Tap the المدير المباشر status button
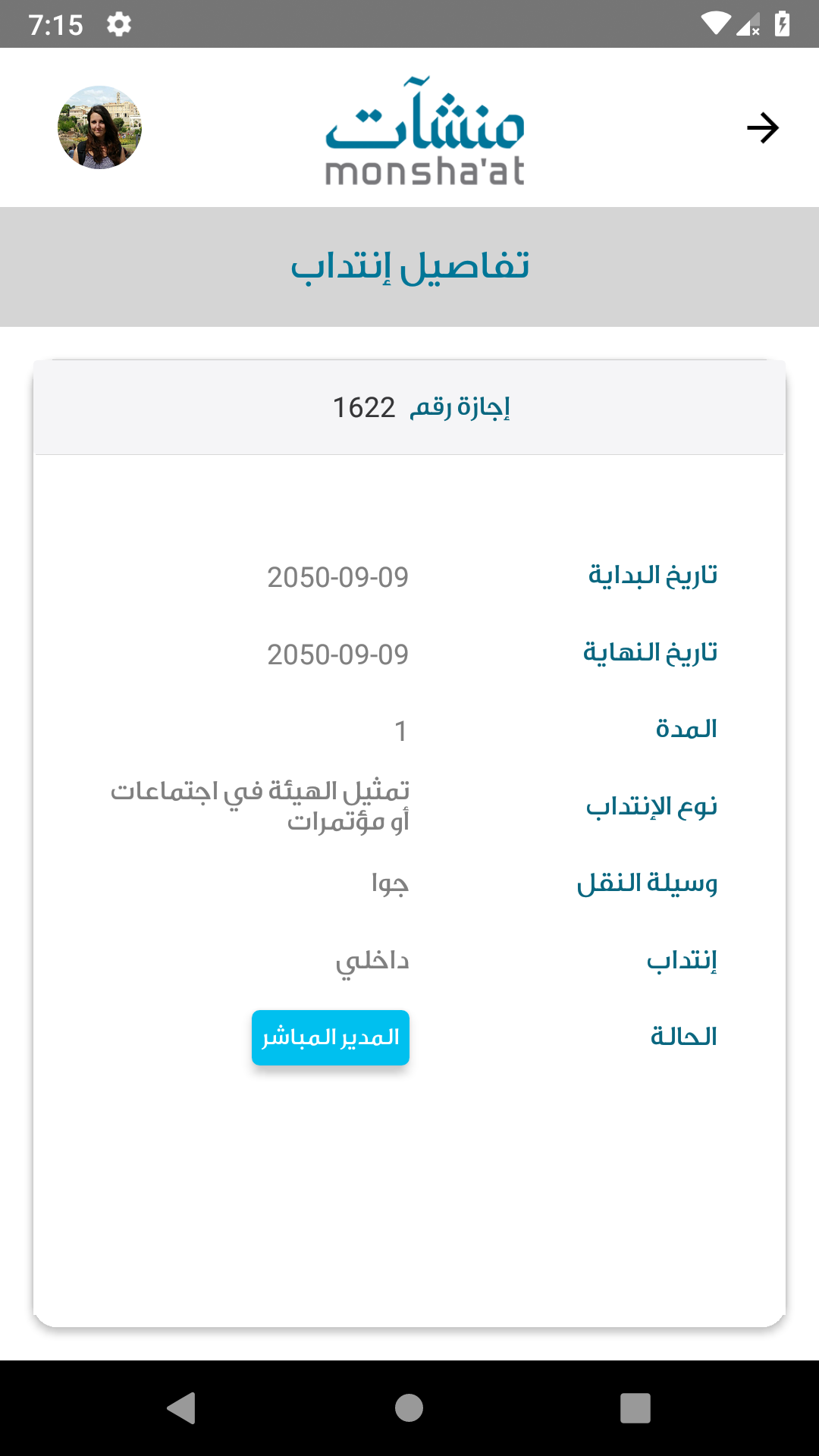The height and width of the screenshot is (1456, 819). click(x=331, y=1037)
